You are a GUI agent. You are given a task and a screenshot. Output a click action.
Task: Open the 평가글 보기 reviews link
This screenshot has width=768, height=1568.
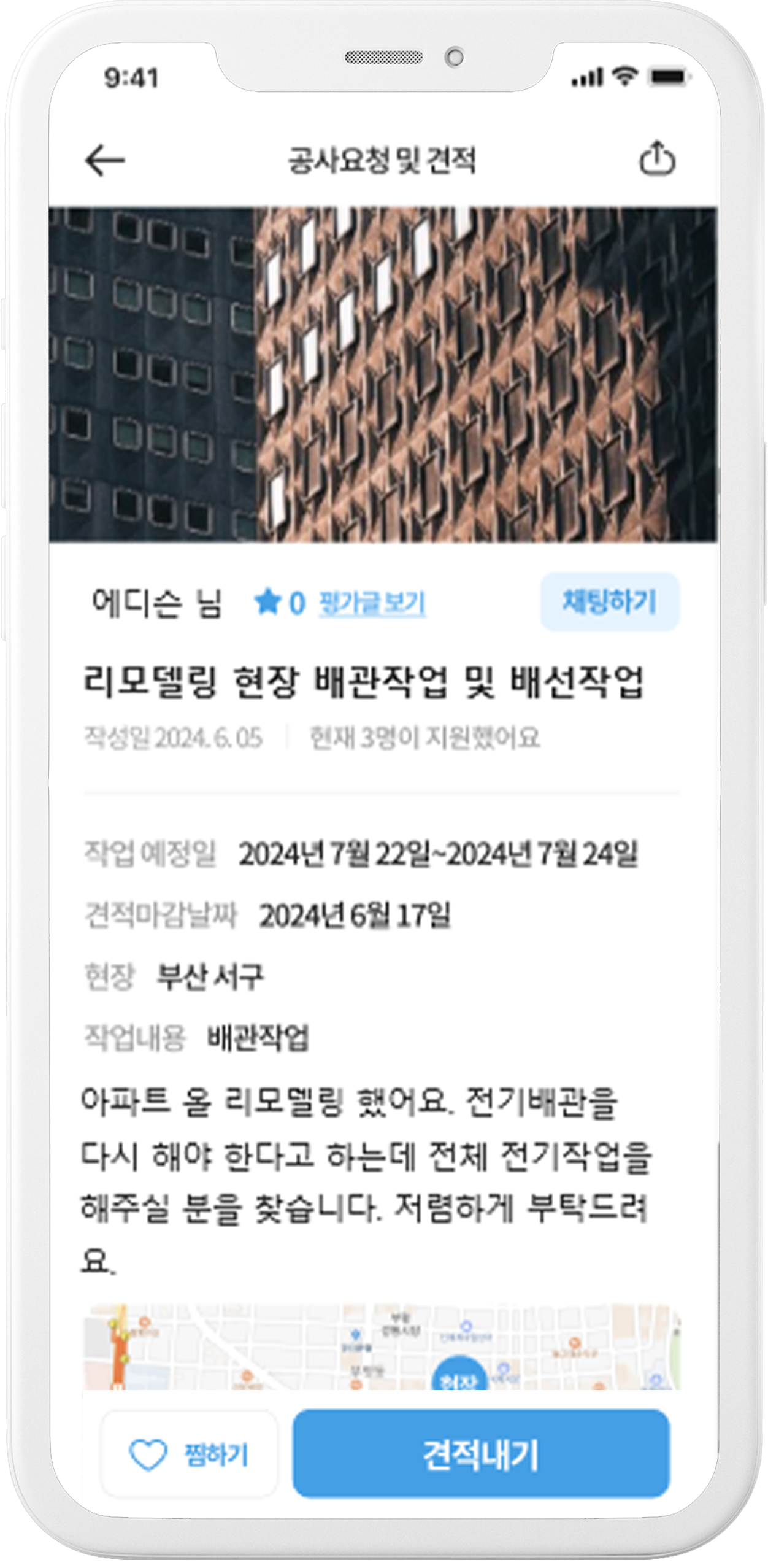click(372, 603)
